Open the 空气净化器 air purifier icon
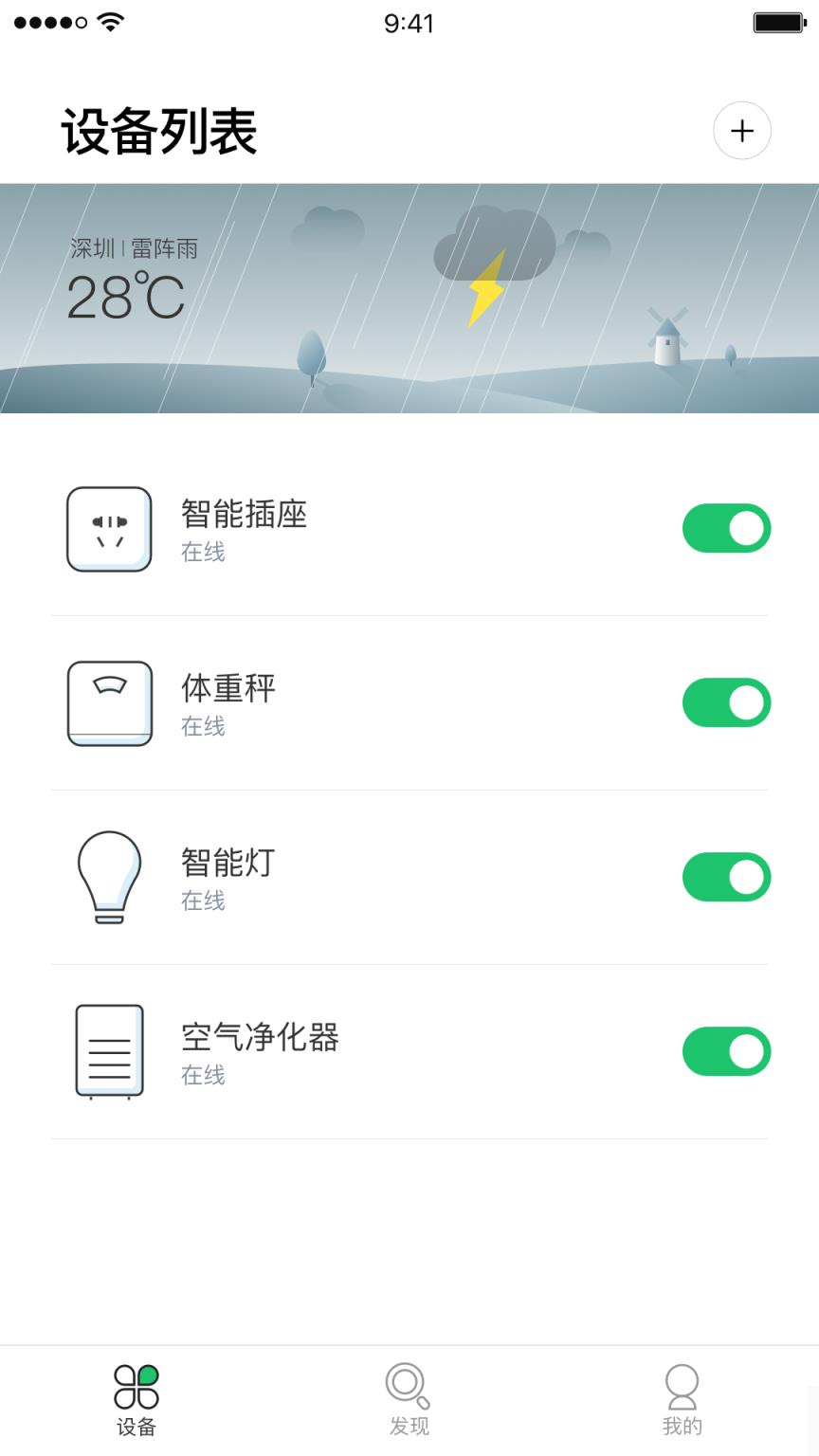This screenshot has width=819, height=1456. 108,1050
